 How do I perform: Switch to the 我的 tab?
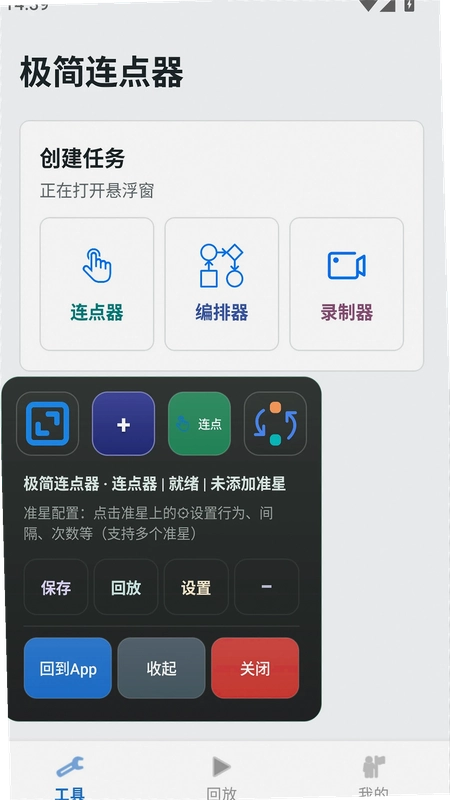pos(373,776)
